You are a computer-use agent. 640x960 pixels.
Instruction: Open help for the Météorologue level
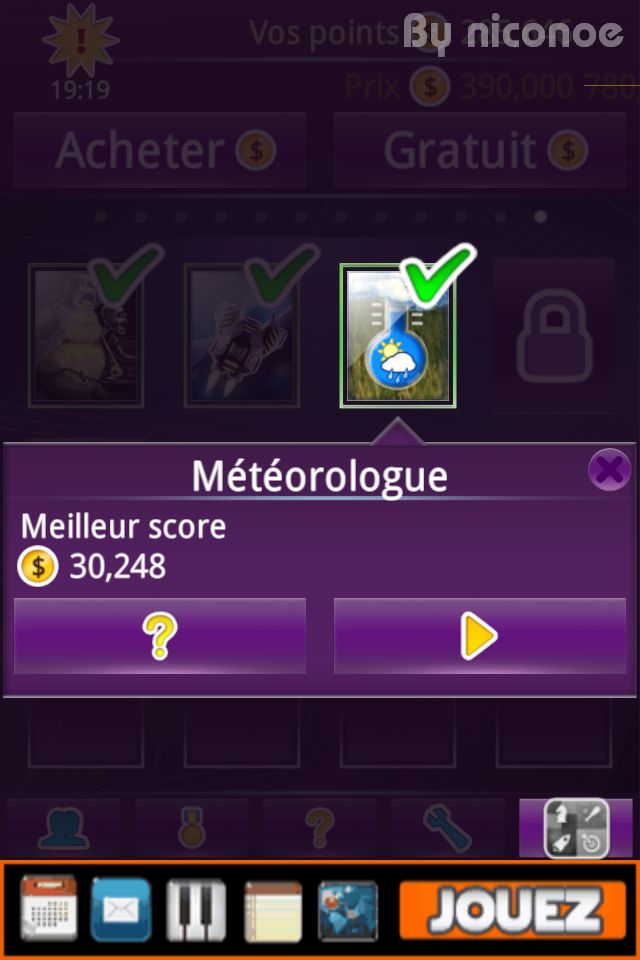click(160, 637)
